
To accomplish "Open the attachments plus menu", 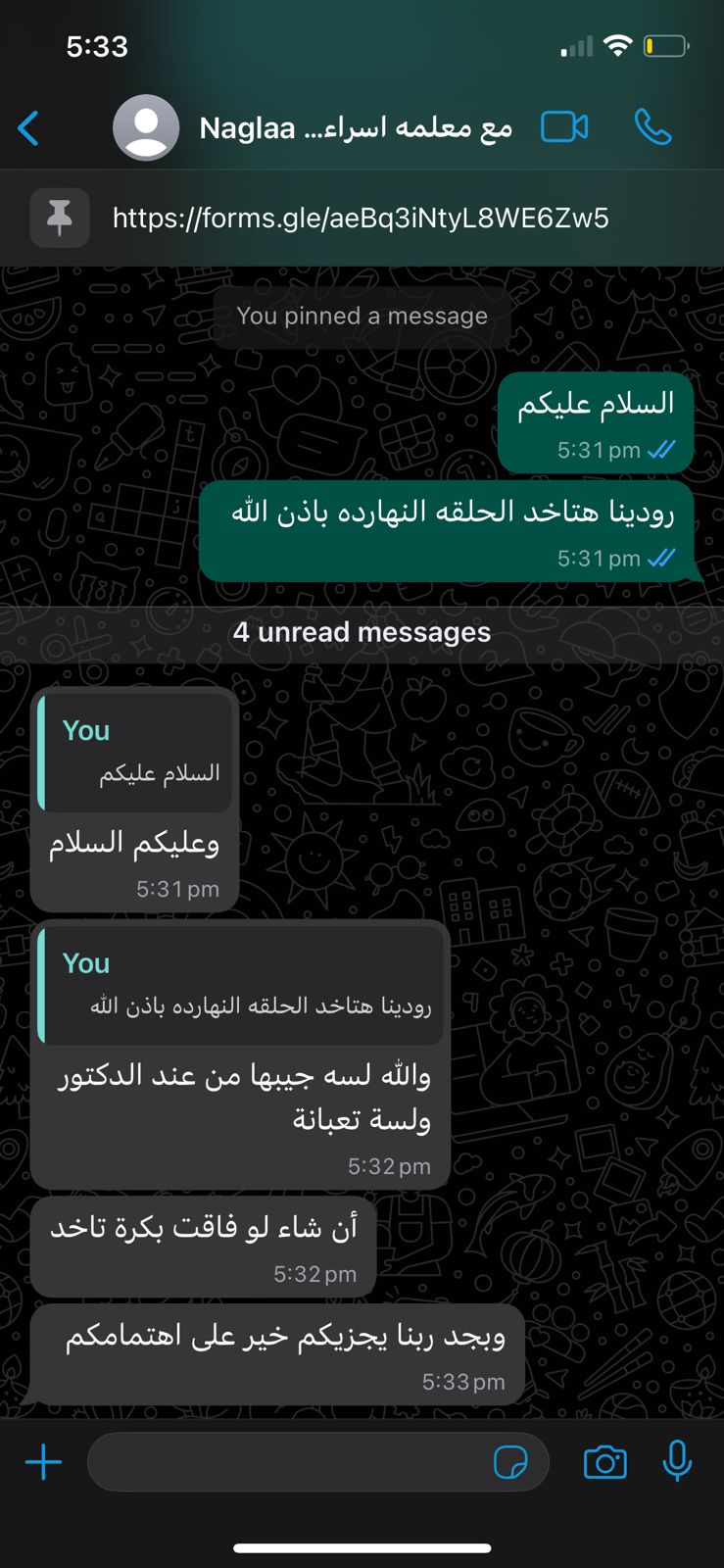I will point(43,1462).
